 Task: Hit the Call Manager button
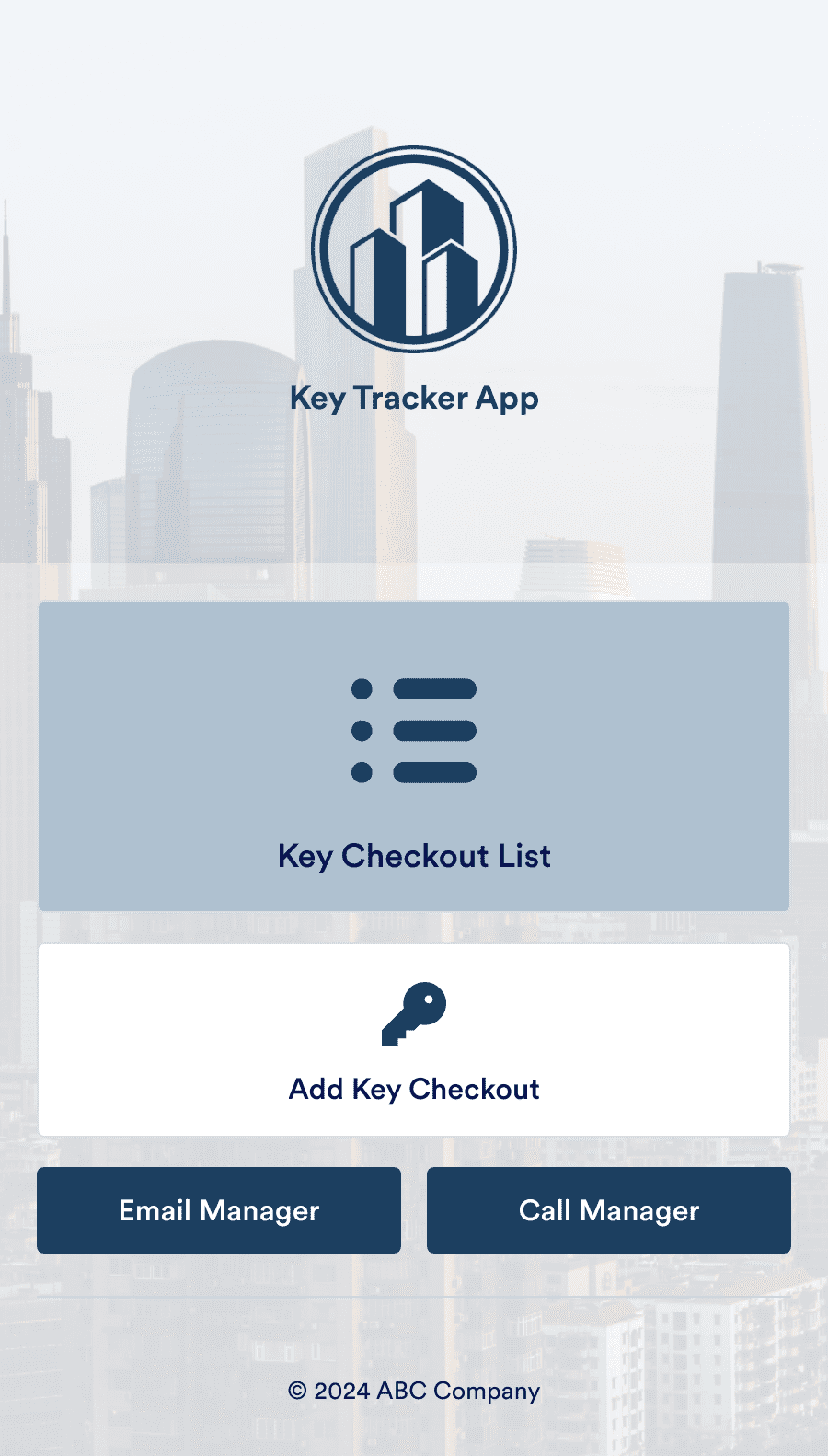tap(609, 1210)
